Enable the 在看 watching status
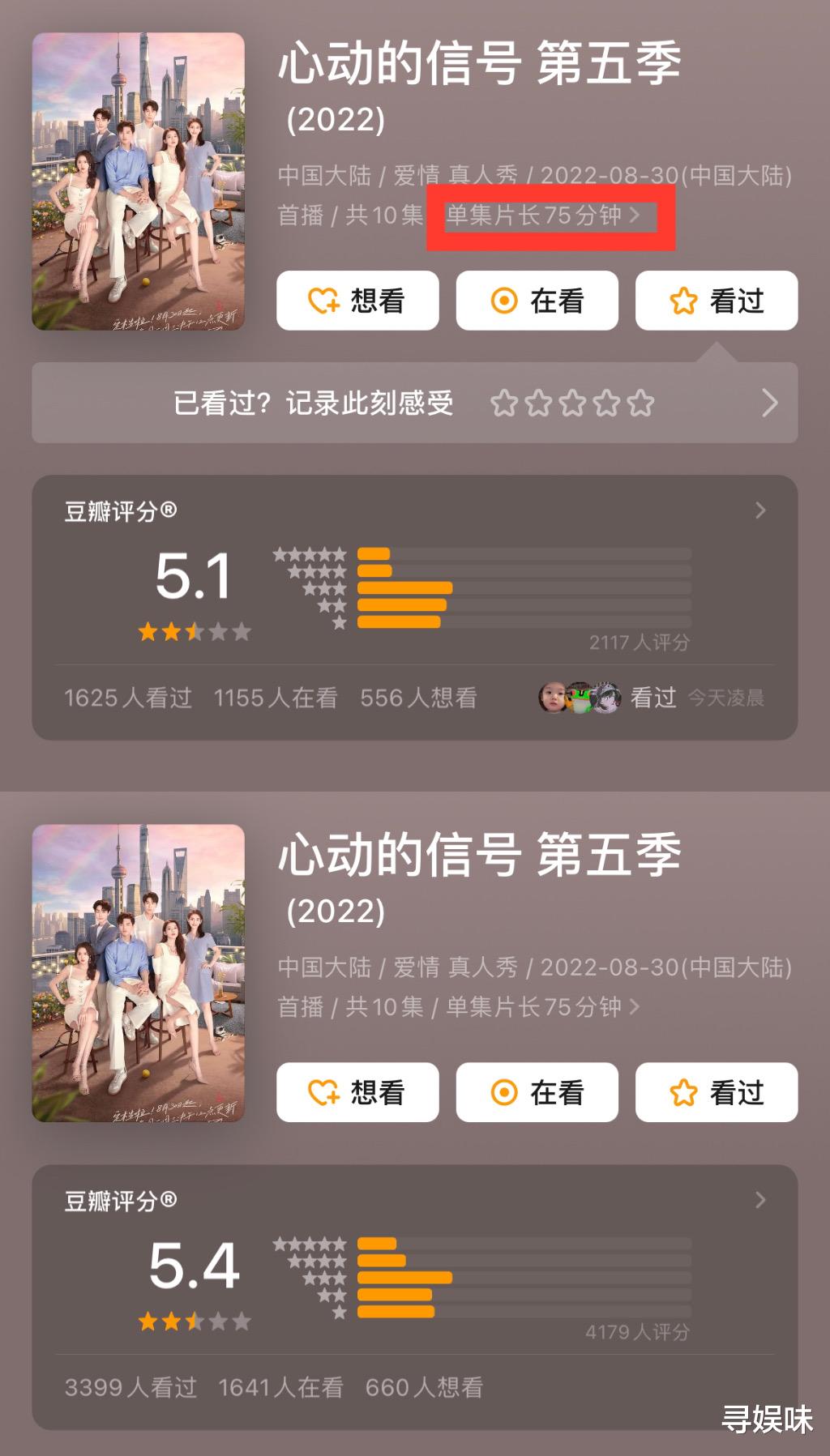 (537, 300)
